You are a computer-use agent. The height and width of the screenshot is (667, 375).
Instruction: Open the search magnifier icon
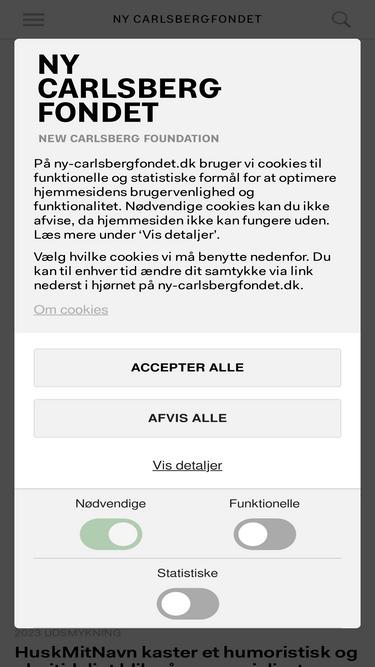point(341,20)
